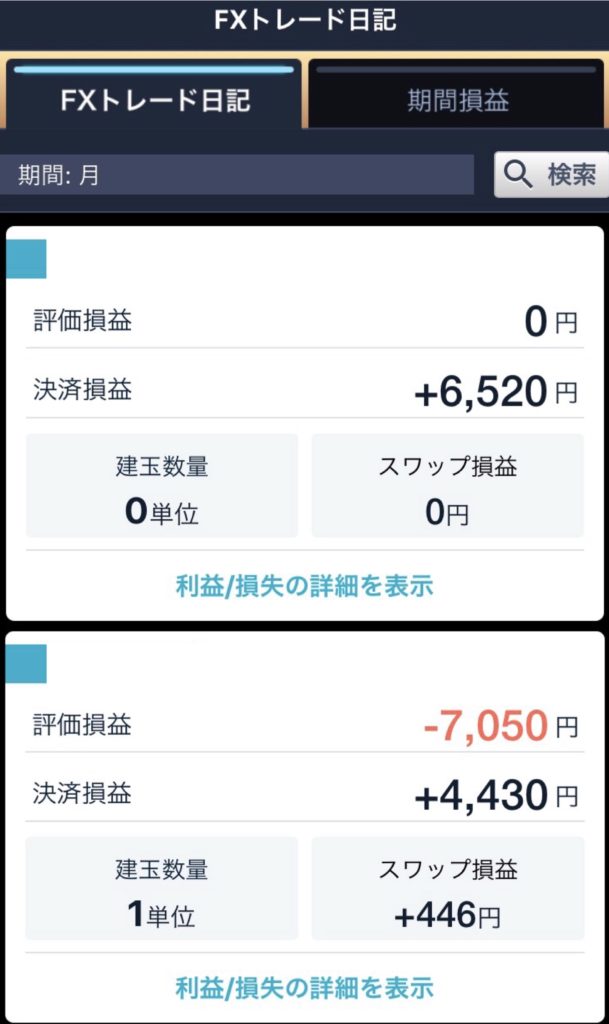Tap the 検索 search button
The width and height of the screenshot is (609, 1024).
point(551,175)
